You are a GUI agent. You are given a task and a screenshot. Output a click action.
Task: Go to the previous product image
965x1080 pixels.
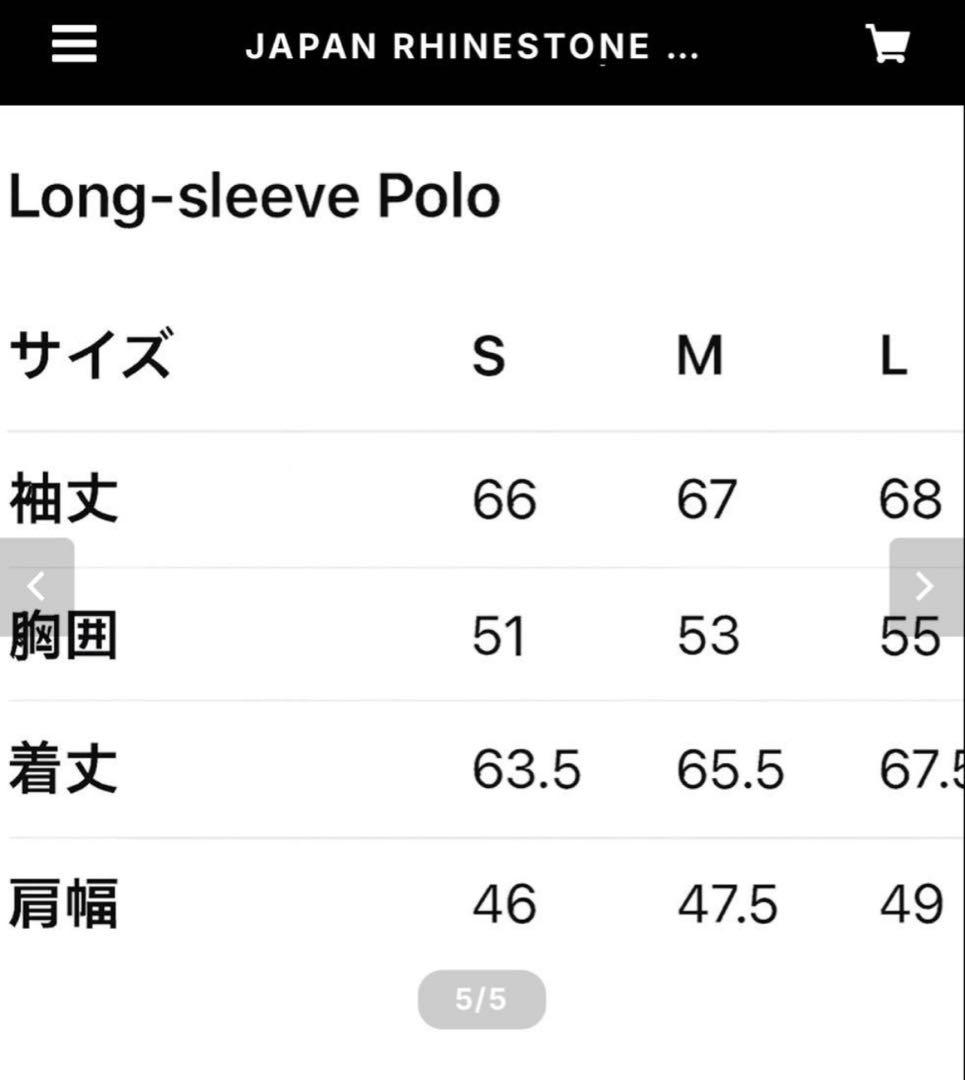[36, 586]
